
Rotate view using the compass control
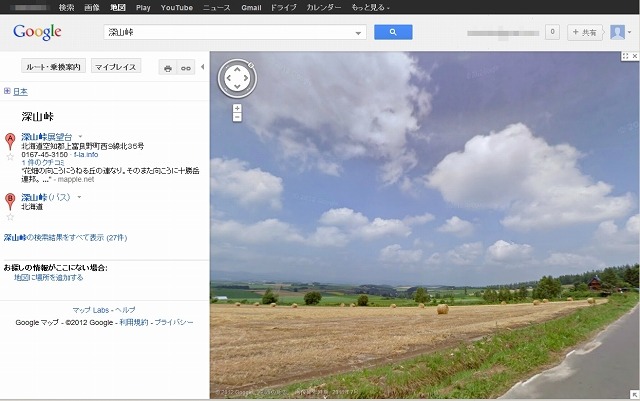[237, 79]
